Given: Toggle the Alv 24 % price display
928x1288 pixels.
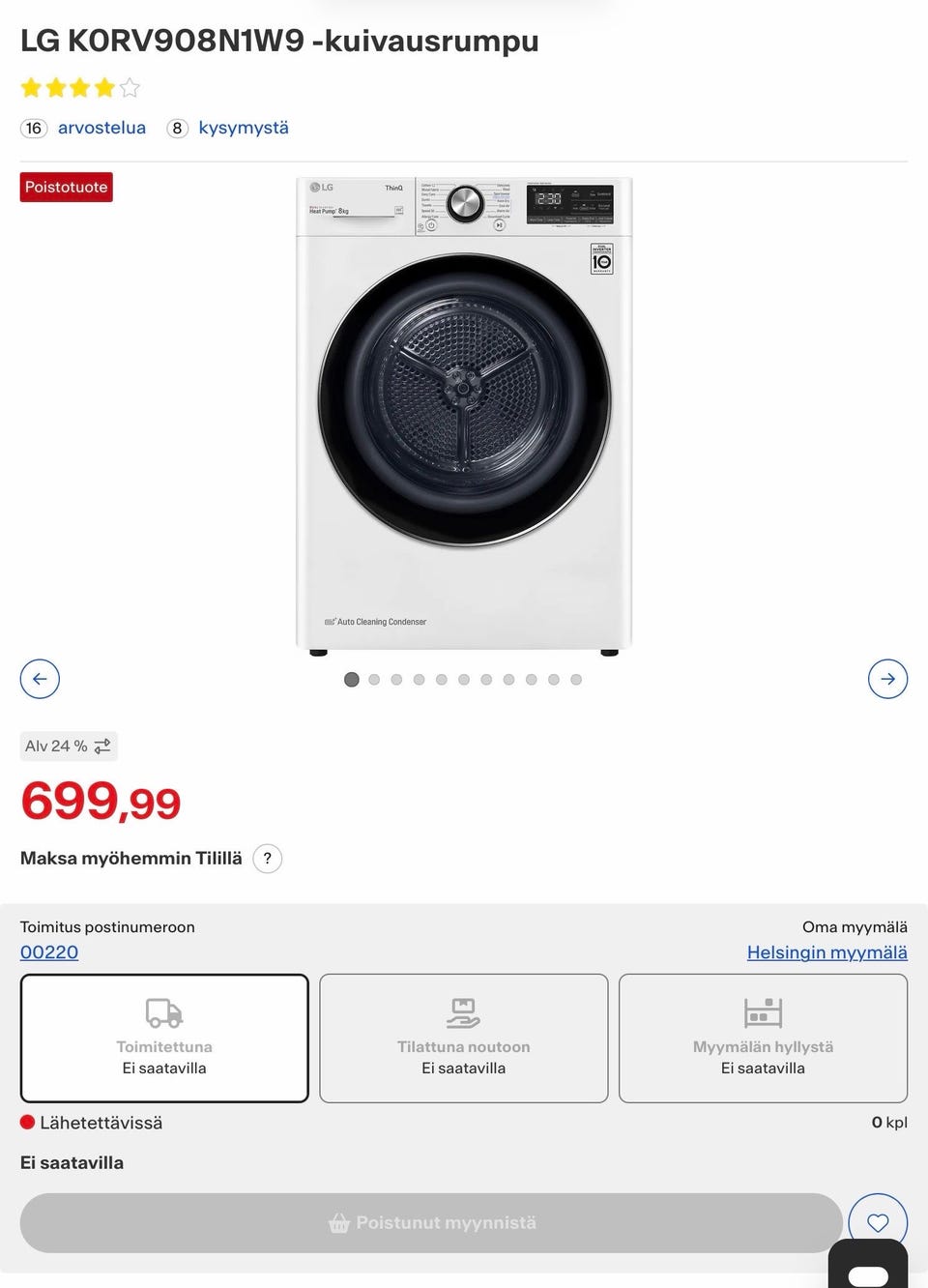Looking at the screenshot, I should pos(69,746).
